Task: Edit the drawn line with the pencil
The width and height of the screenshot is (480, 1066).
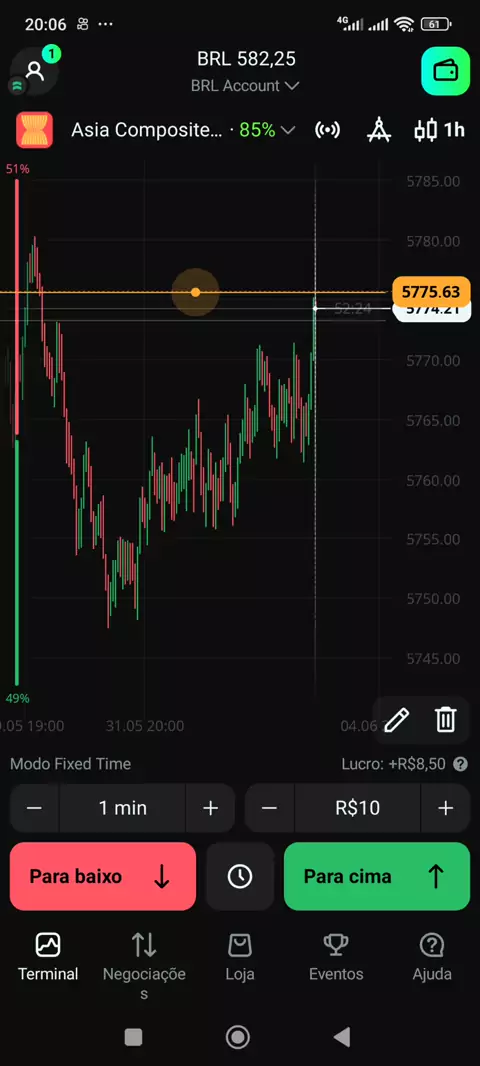Action: (396, 719)
